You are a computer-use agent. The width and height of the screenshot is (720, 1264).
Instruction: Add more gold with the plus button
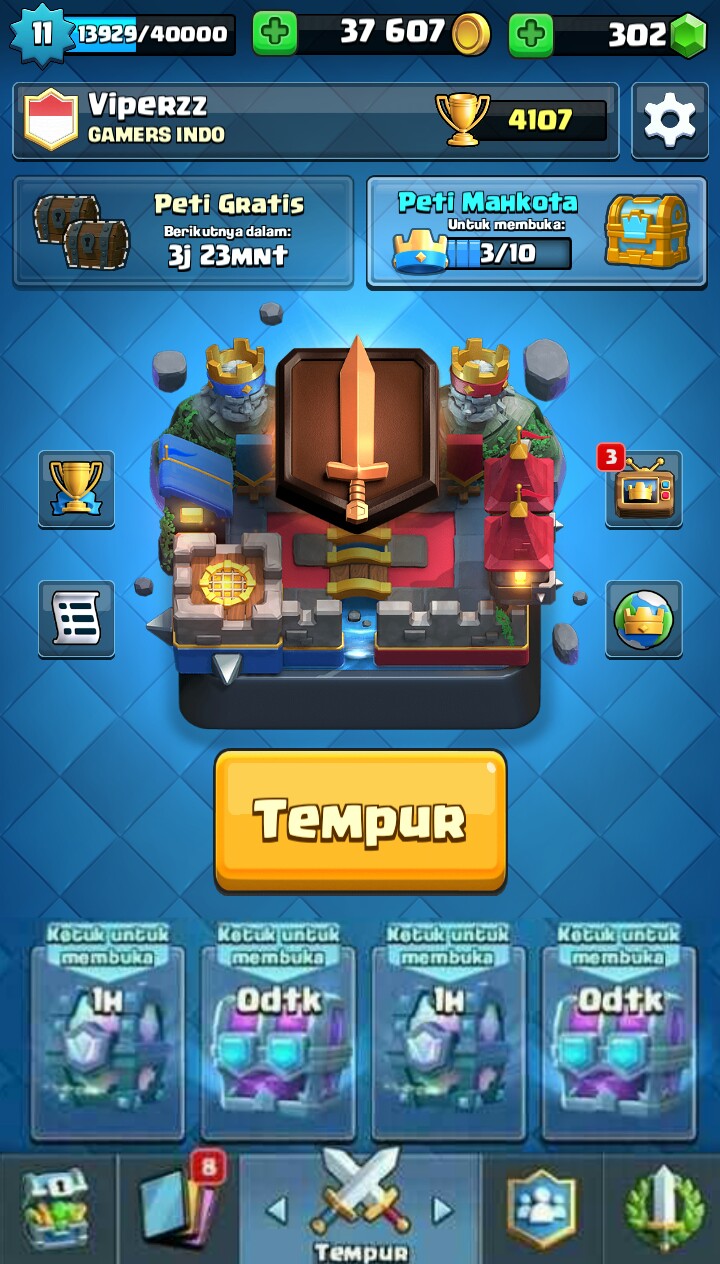(x=275, y=34)
